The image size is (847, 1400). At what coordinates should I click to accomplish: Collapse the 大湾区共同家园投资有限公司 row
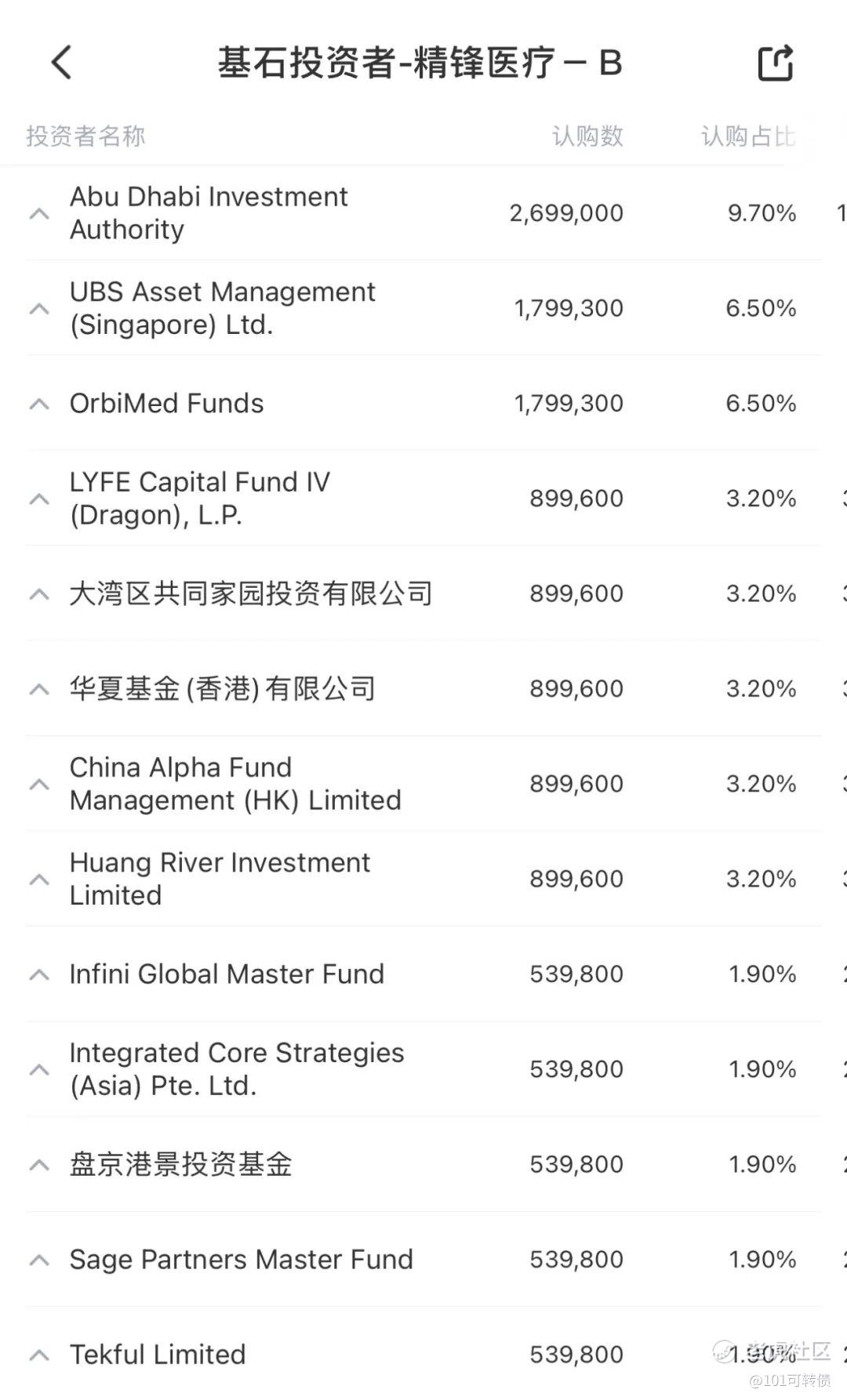[39, 594]
